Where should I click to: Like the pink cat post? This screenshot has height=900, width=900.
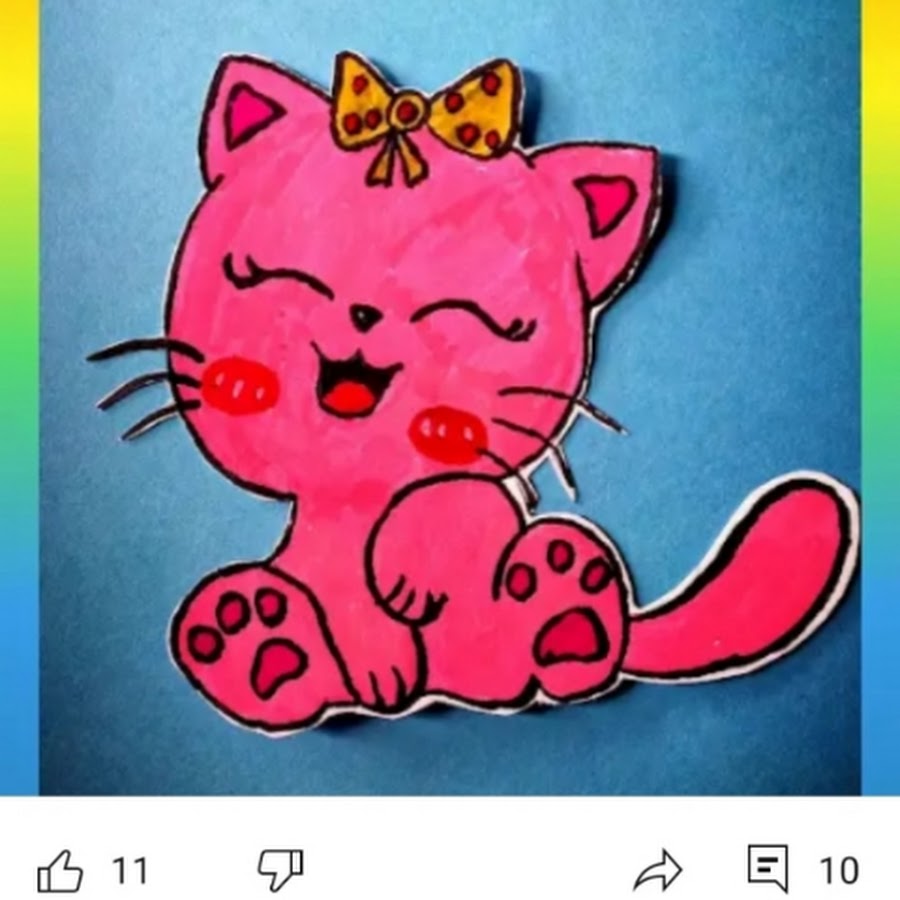coord(61,871)
